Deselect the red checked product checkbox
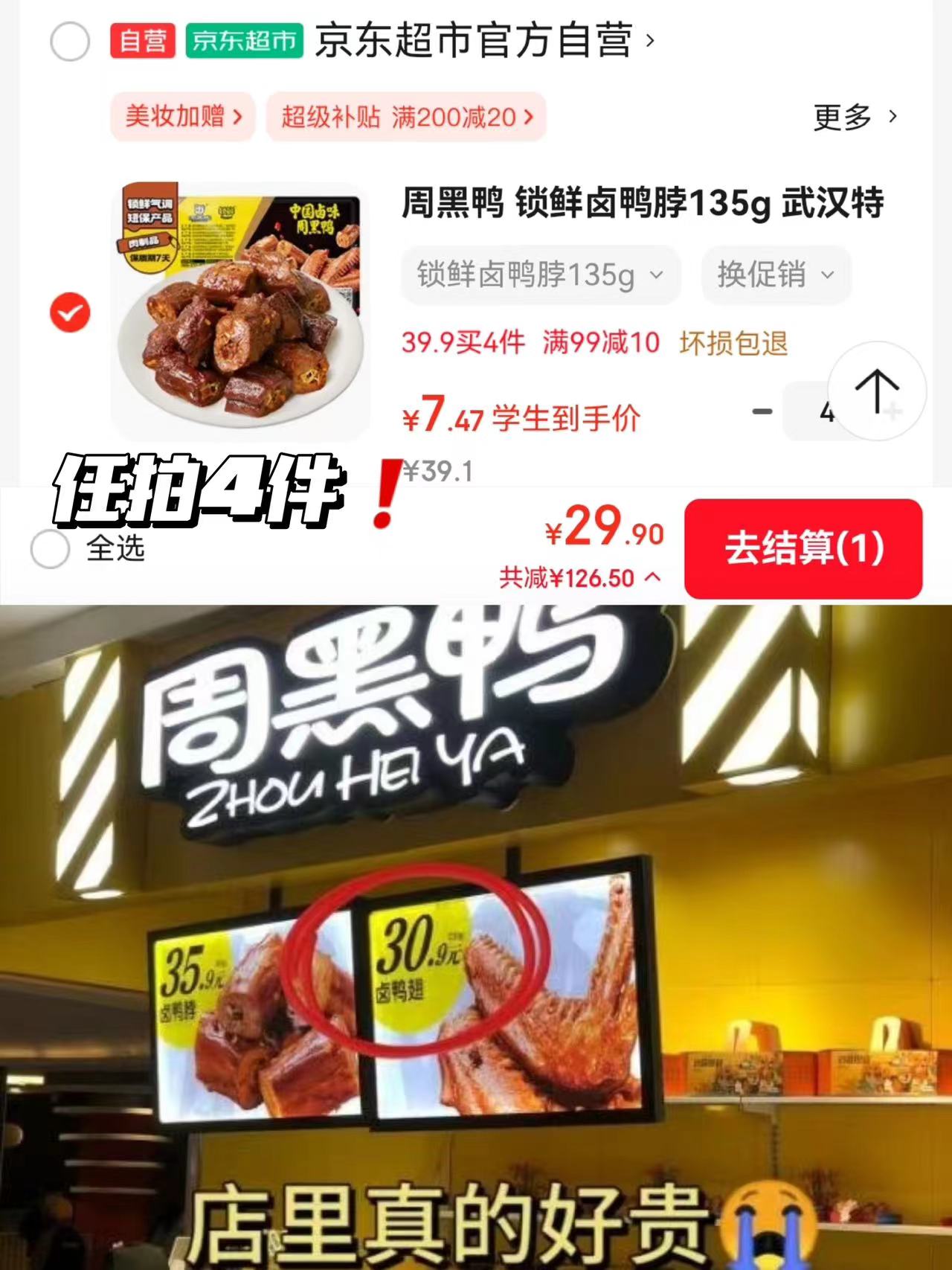 point(69,313)
